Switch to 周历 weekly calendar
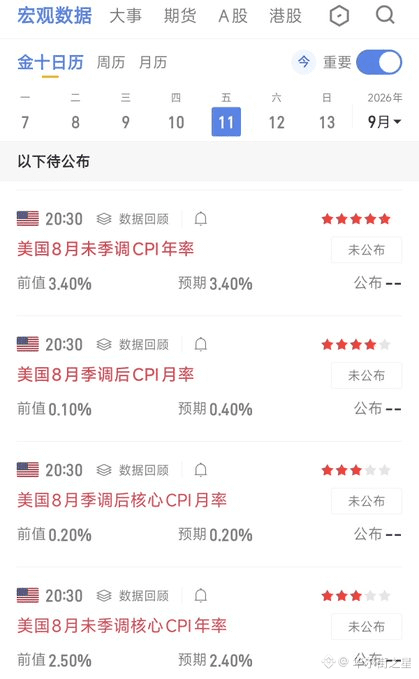 pyautogui.click(x=110, y=62)
